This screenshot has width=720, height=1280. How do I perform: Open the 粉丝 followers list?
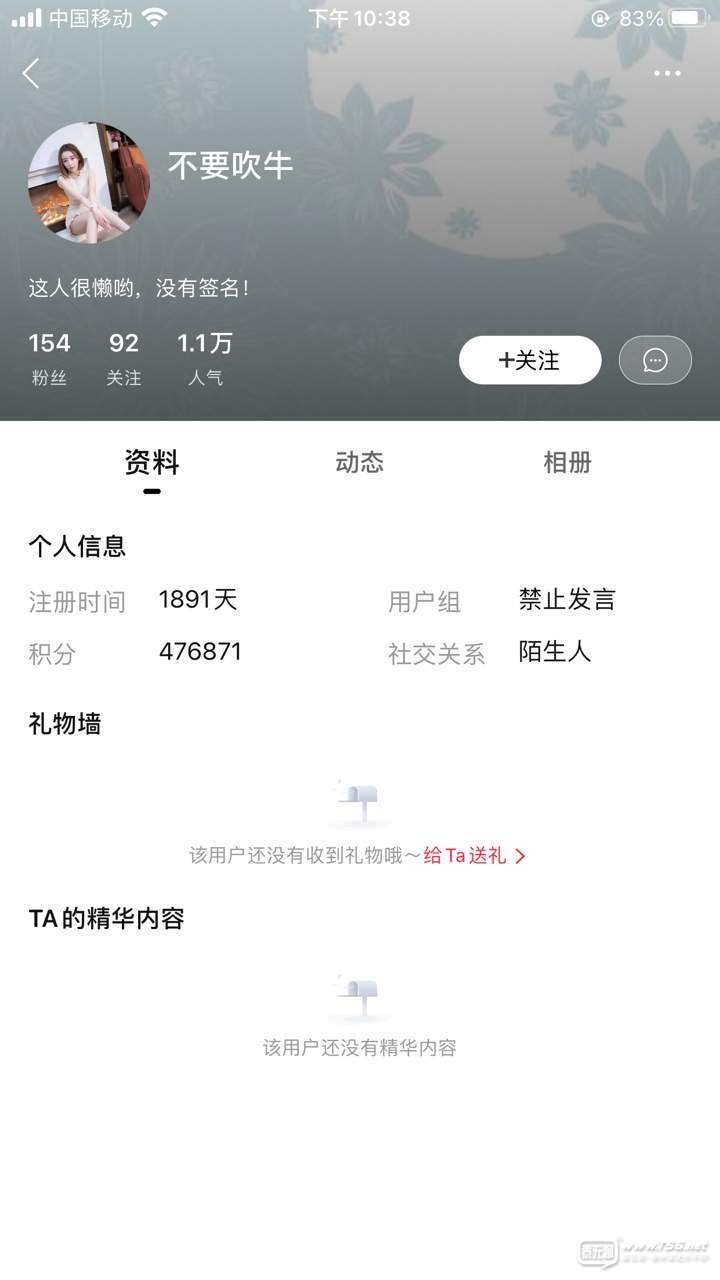pos(49,358)
